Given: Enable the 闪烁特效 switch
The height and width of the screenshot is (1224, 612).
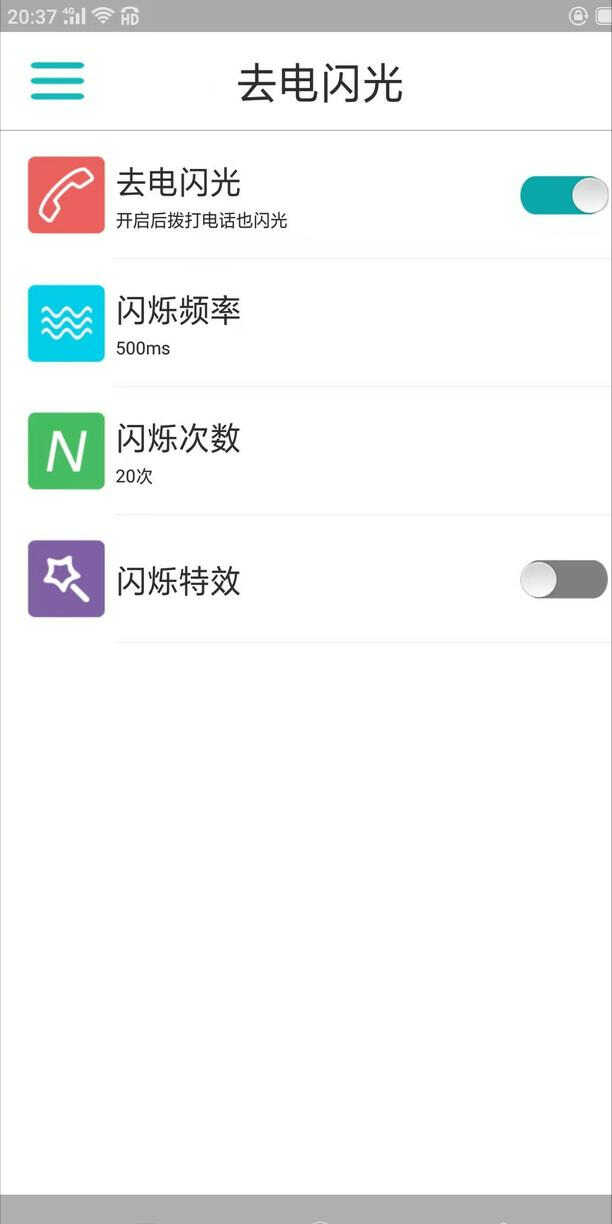Looking at the screenshot, I should [x=563, y=579].
